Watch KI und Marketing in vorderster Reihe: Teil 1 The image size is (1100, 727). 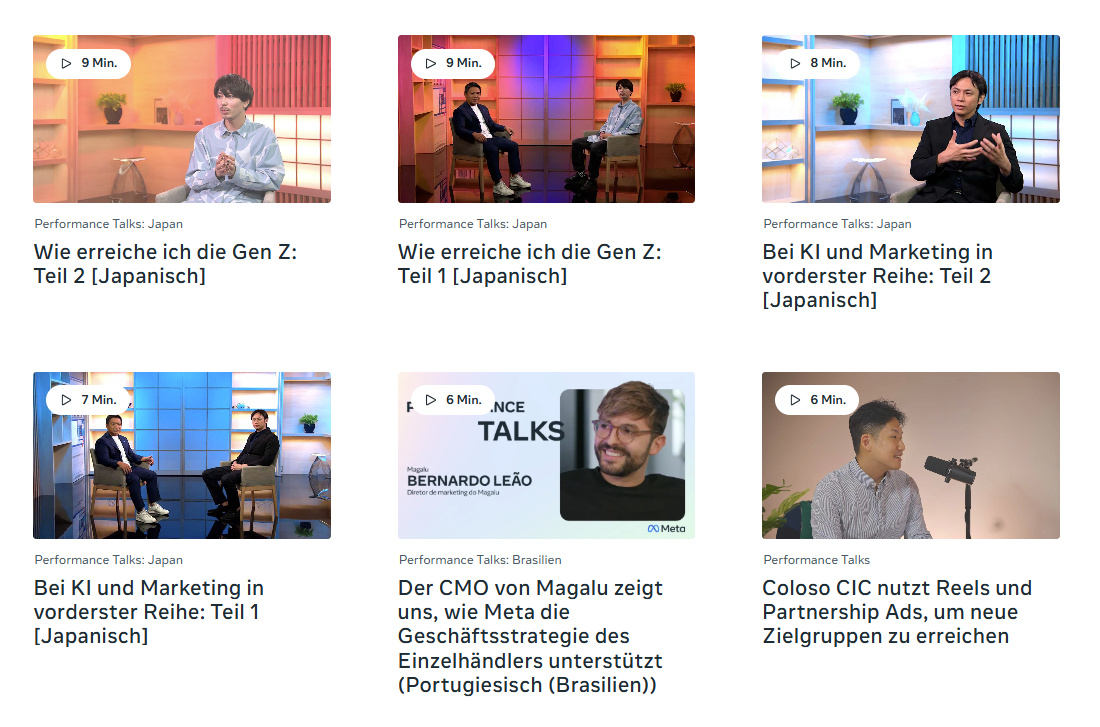coord(181,456)
